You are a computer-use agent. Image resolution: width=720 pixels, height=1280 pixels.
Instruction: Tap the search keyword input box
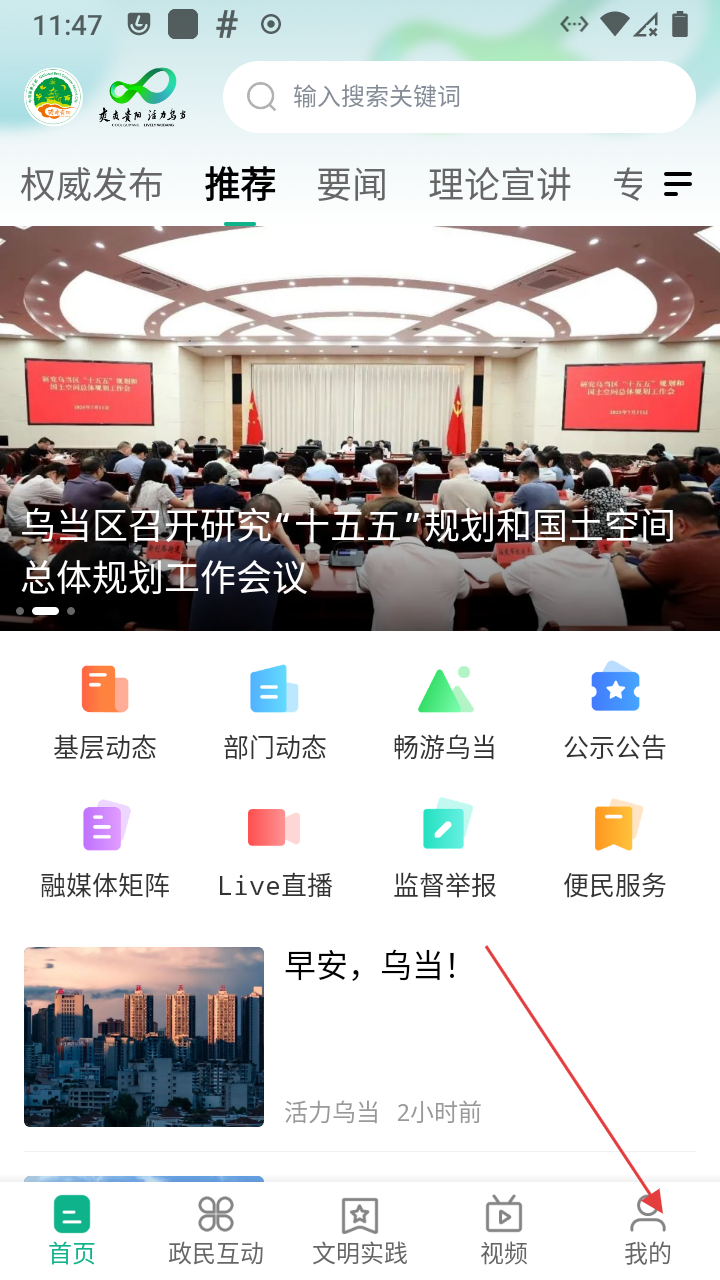pyautogui.click(x=458, y=96)
